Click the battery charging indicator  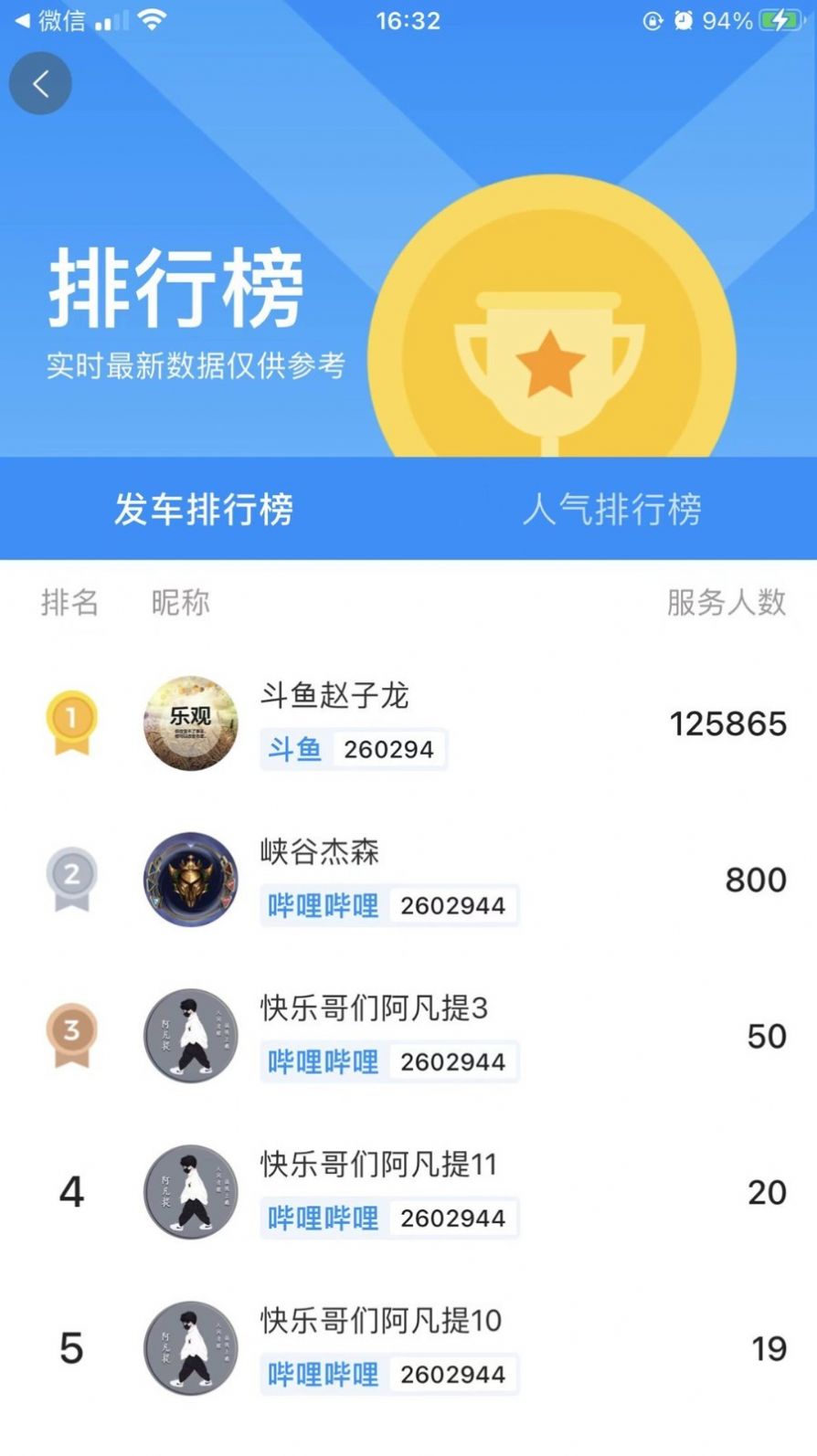tap(779, 20)
